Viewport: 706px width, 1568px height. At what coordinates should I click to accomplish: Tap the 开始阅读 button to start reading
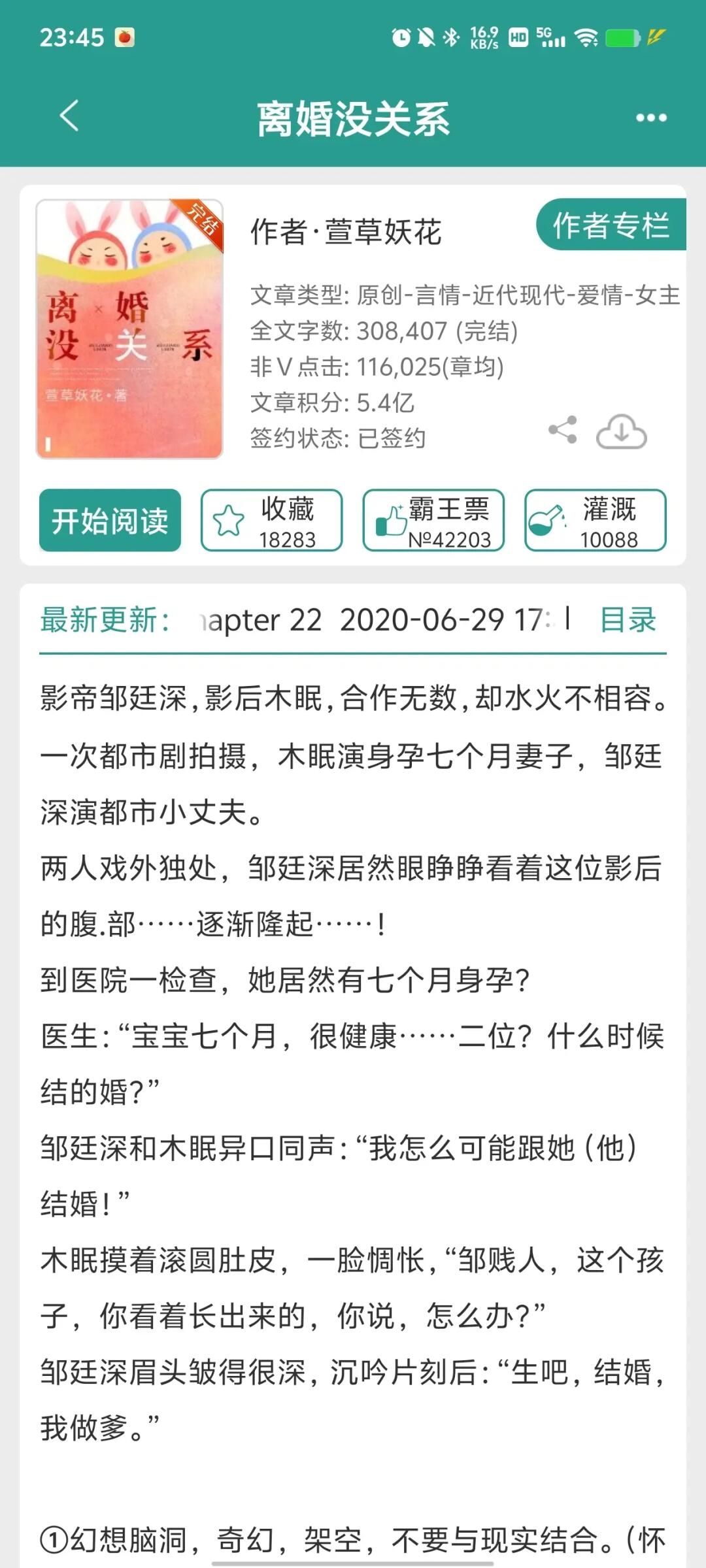pos(109,519)
